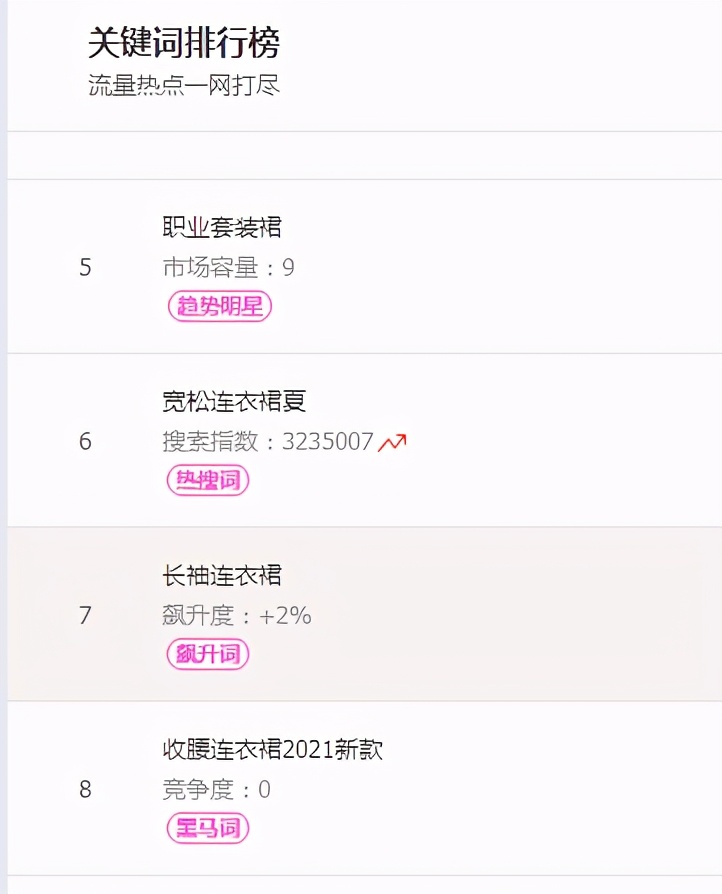Select the 长袖连衣裙 keyword entry
The height and width of the screenshot is (894, 722).
pos(222,576)
